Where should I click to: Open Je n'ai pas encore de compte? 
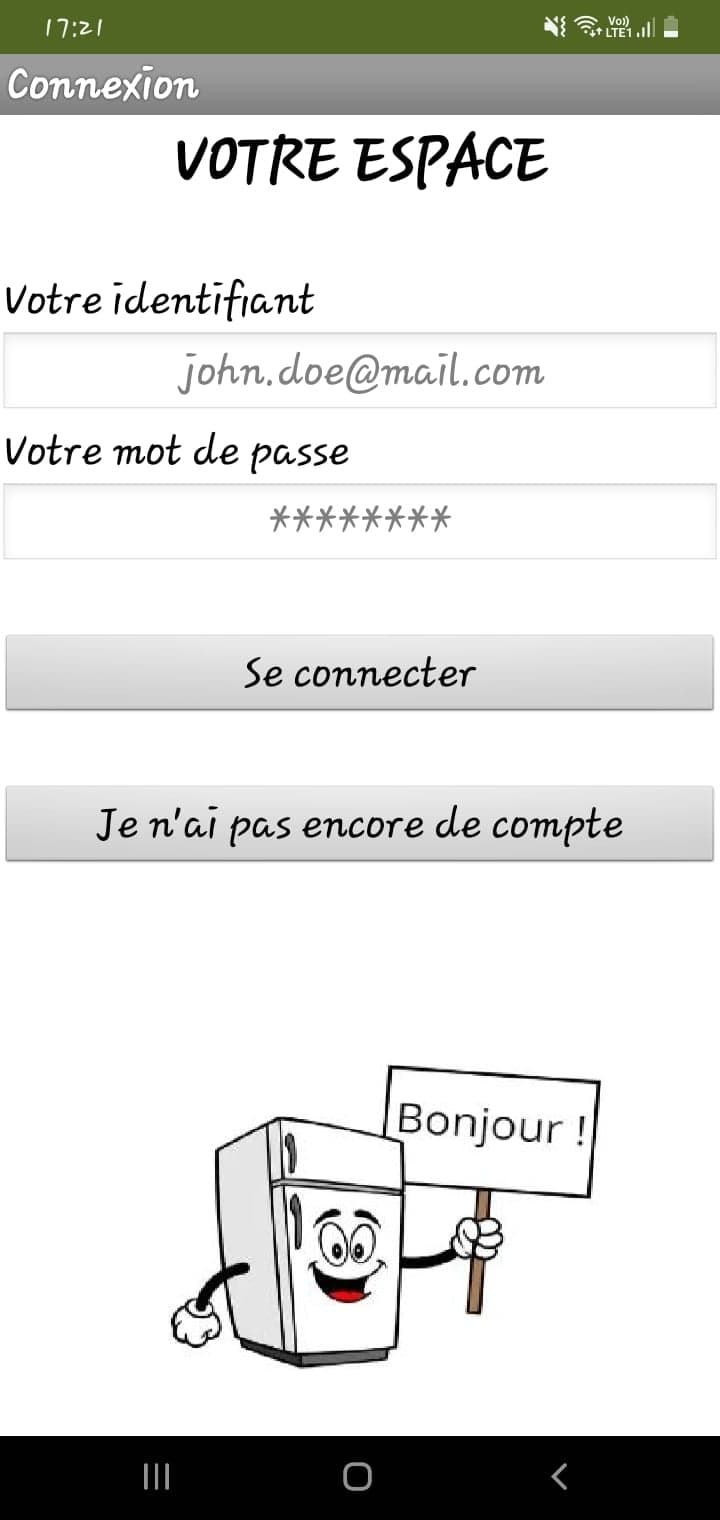pyautogui.click(x=360, y=824)
